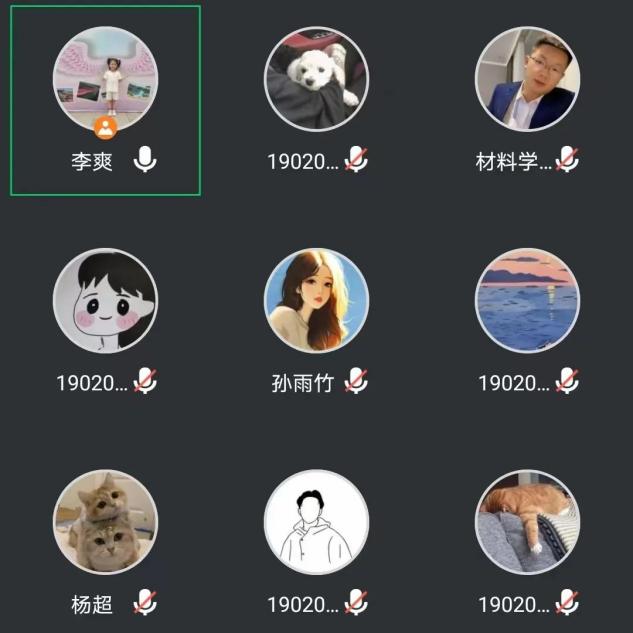Select participant tile of 李爽
The width and height of the screenshot is (633, 633).
point(105,79)
